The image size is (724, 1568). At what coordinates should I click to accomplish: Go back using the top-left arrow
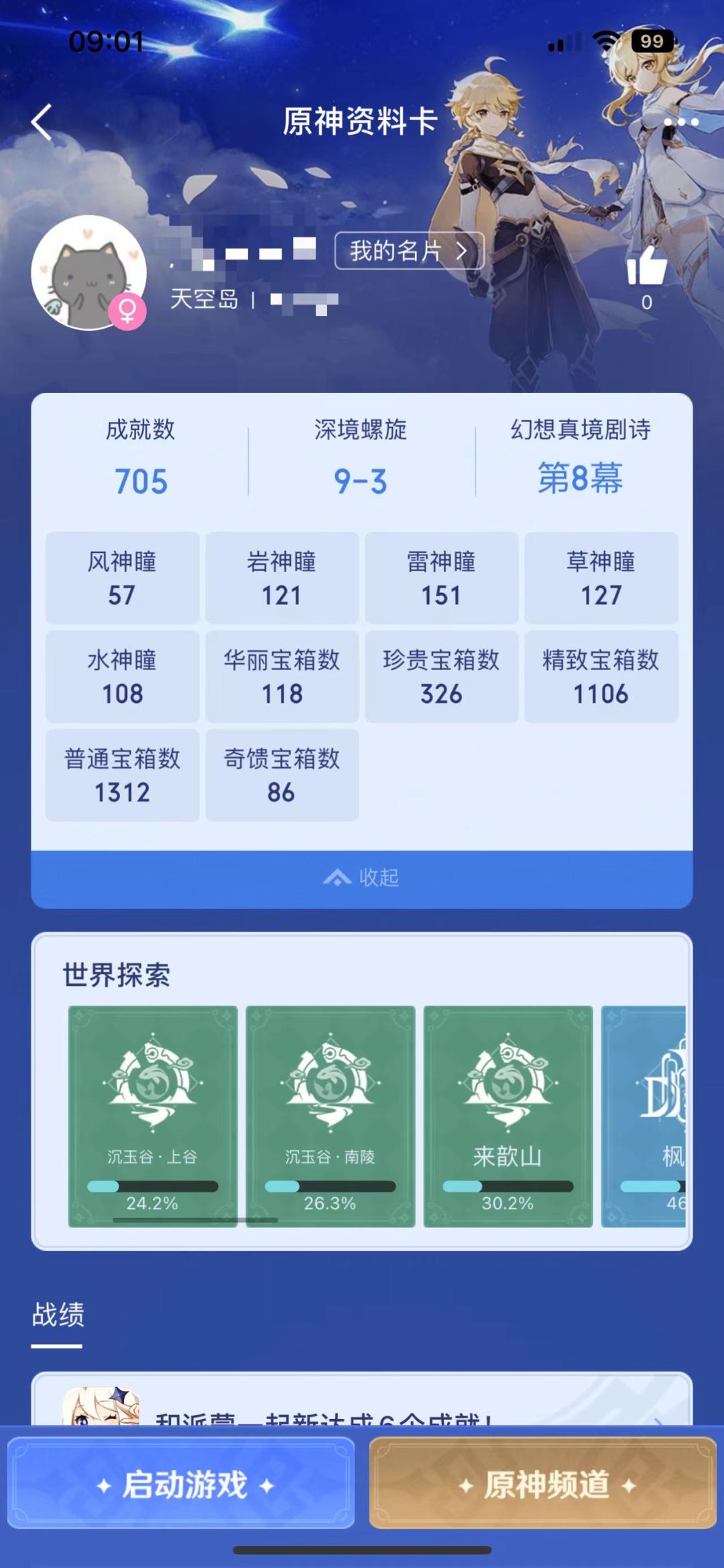42,122
